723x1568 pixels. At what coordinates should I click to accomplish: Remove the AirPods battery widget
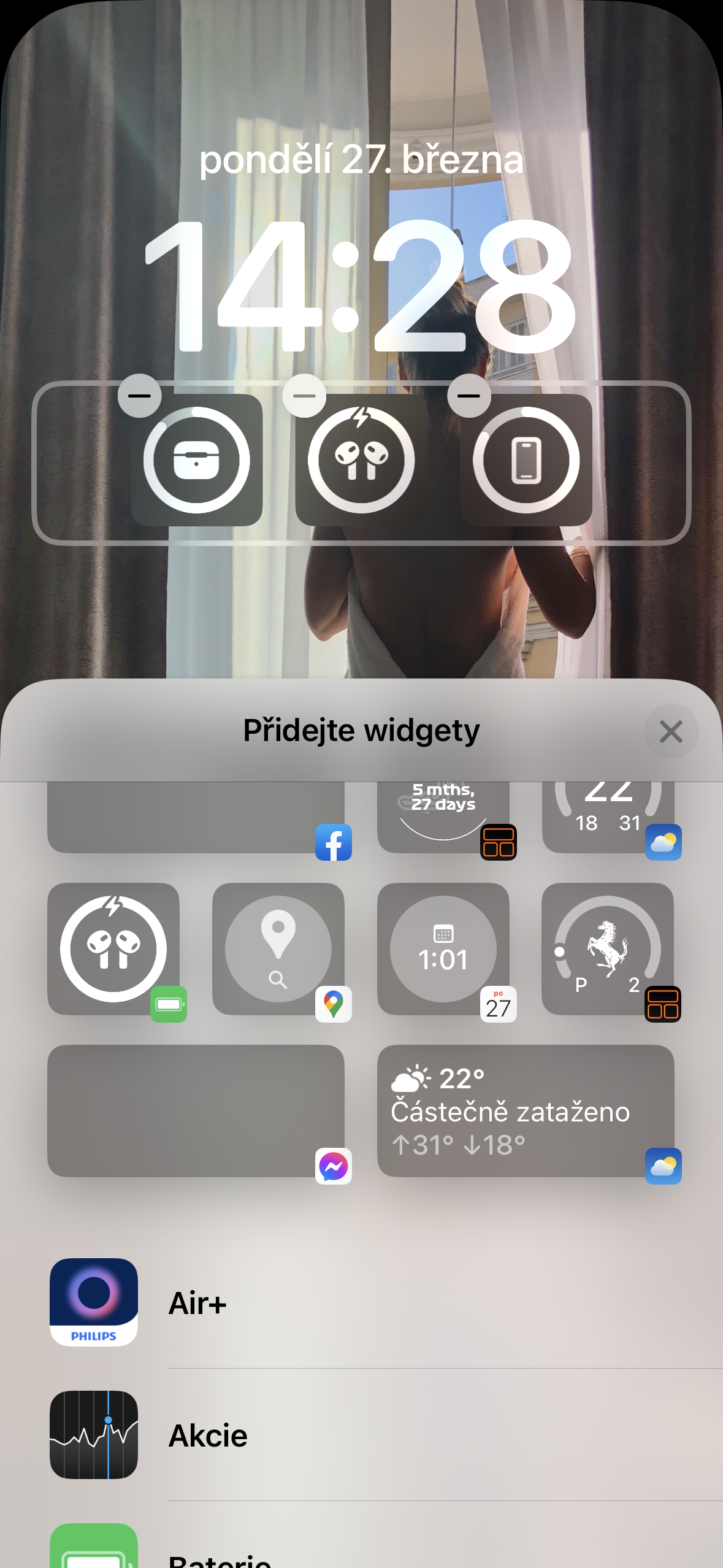tap(304, 396)
